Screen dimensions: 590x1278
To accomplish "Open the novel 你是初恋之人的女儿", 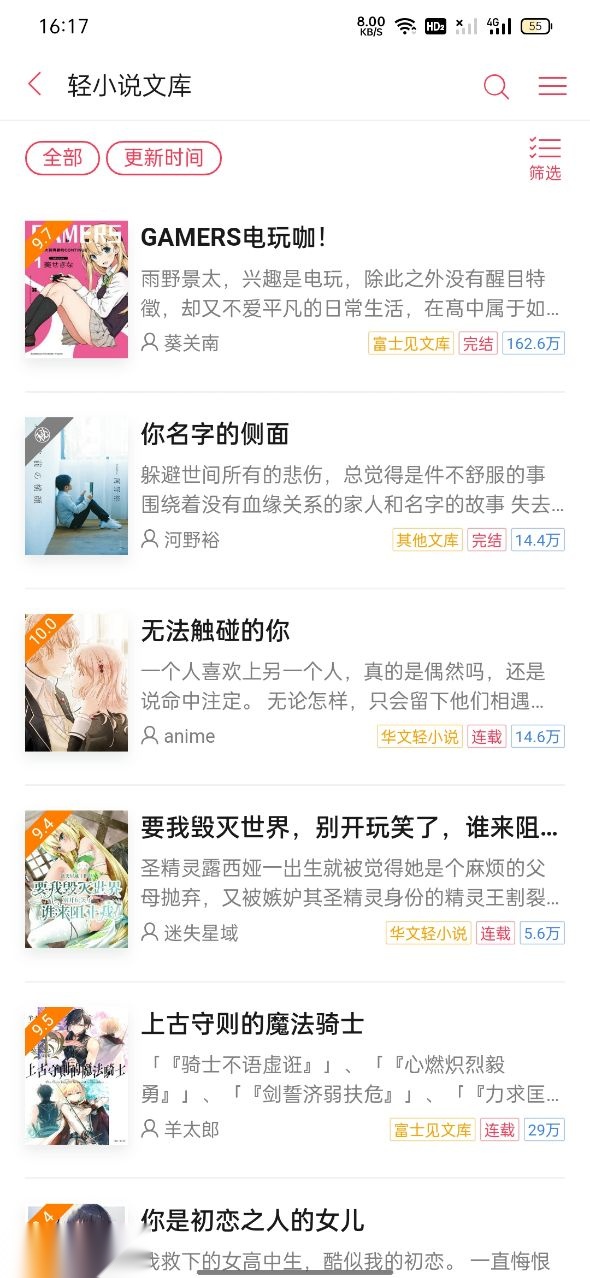I will (295, 1236).
